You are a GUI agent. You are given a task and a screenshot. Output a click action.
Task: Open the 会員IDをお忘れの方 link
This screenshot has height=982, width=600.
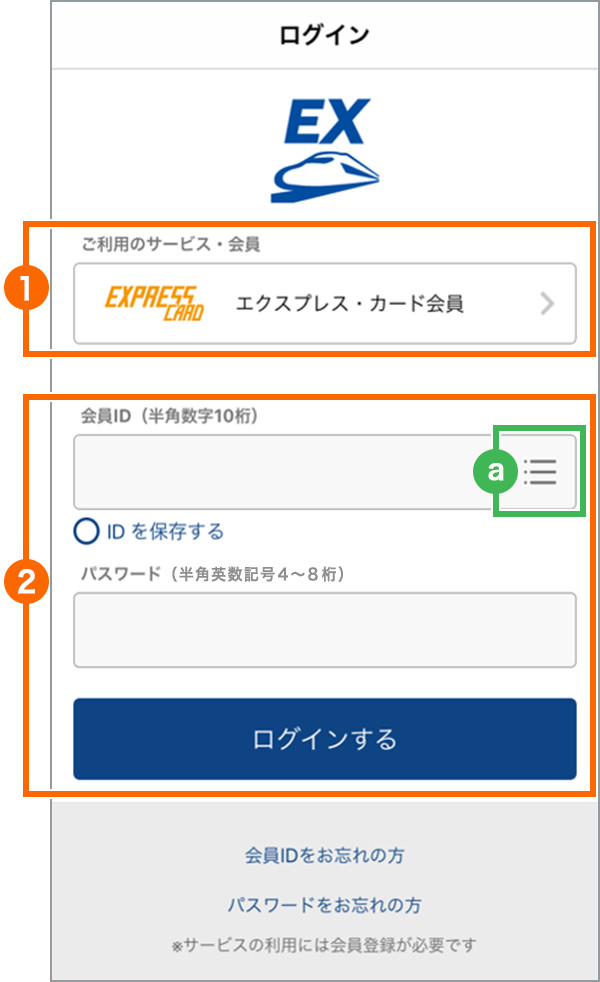pyautogui.click(x=324, y=855)
